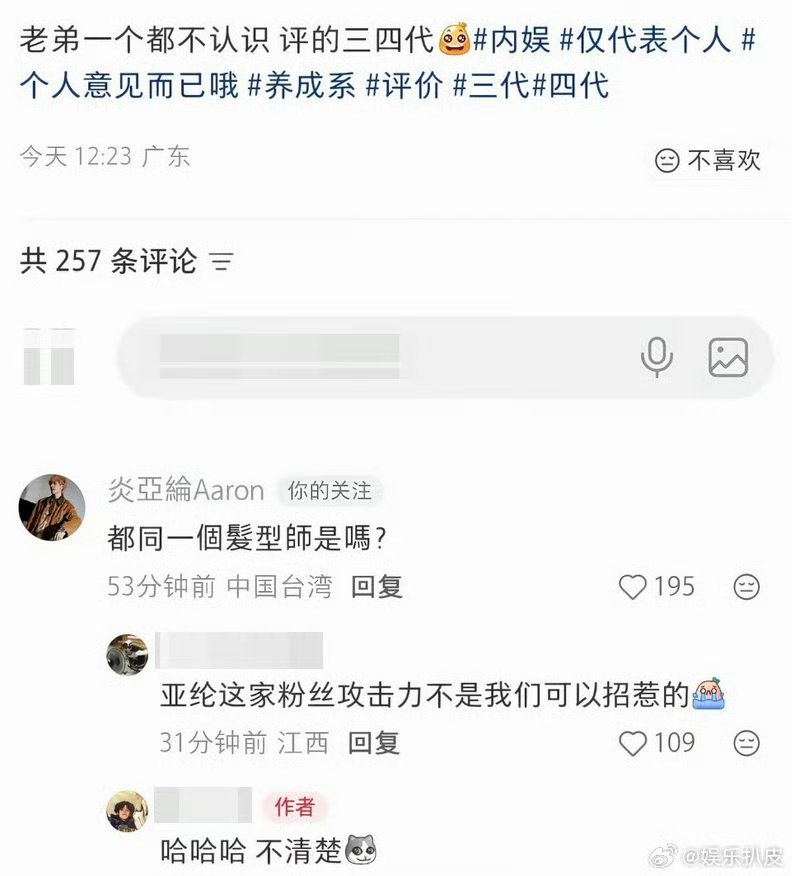The image size is (792, 876).
Task: Open 炎亞綸Aaron's profile avatar
Action: 54,508
